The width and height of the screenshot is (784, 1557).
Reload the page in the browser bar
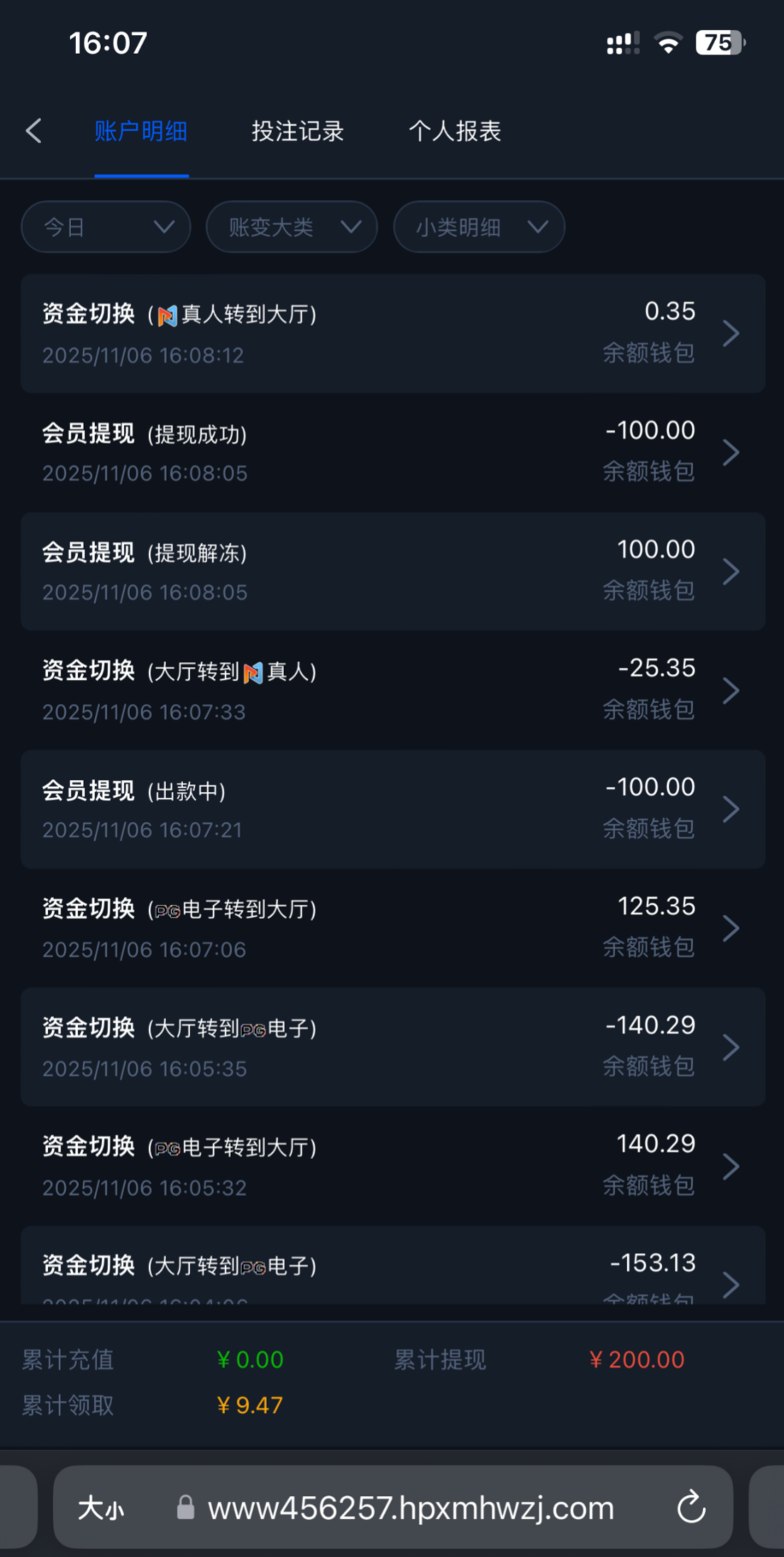pos(691,1507)
